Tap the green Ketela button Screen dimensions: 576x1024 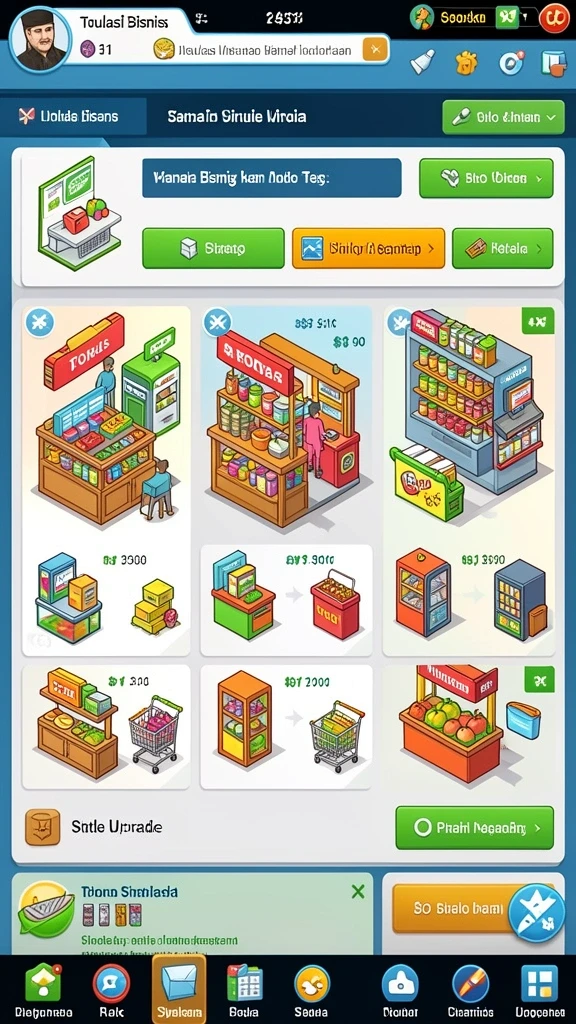pyautogui.click(x=502, y=248)
